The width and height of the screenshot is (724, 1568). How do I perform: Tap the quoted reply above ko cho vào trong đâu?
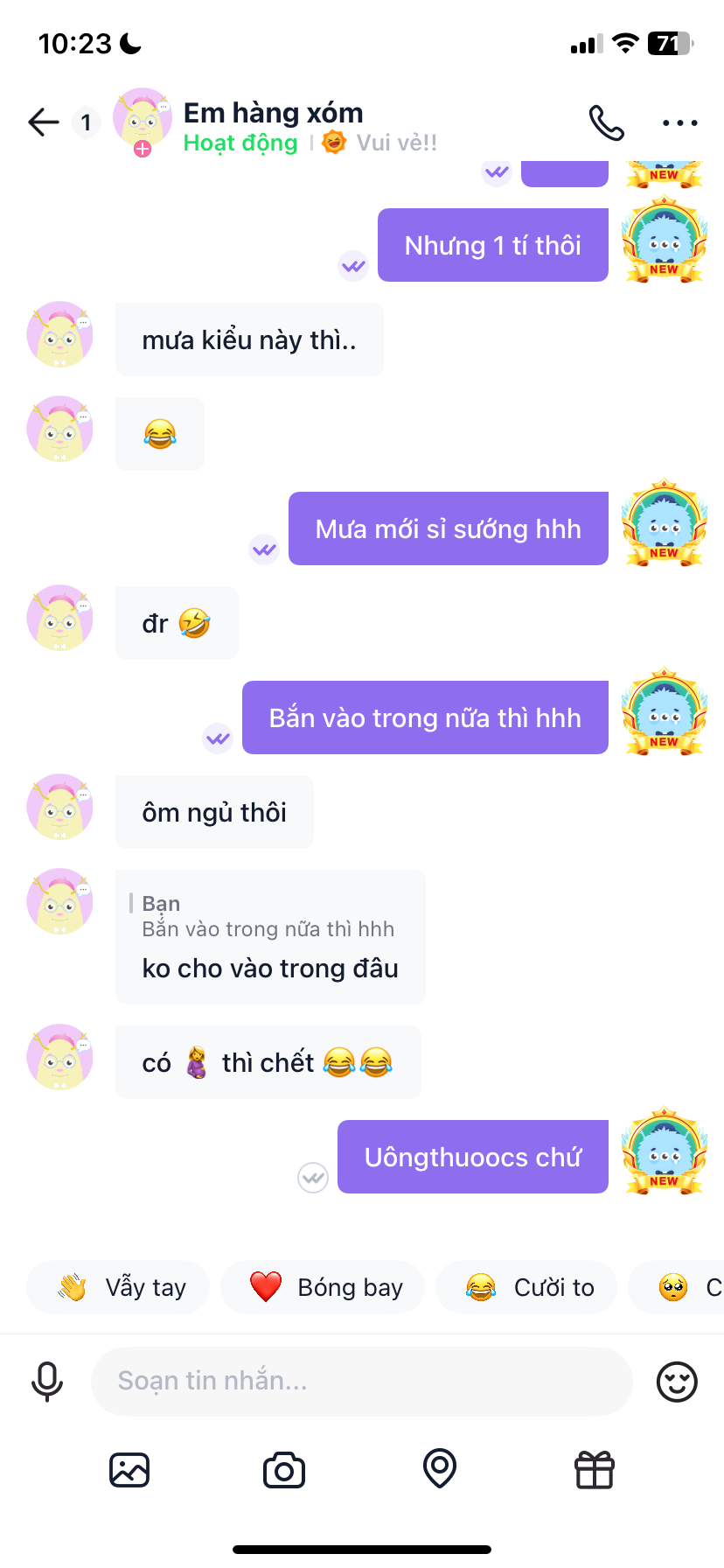click(x=268, y=917)
